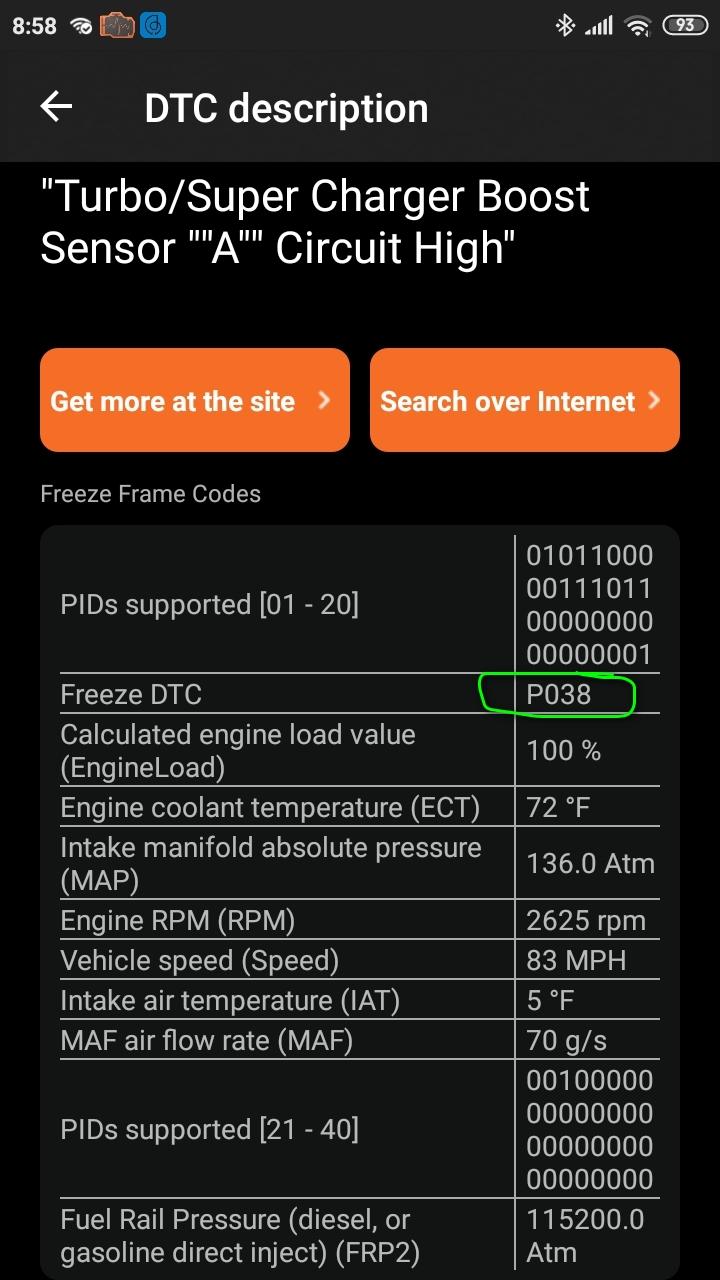Search the code over Internet
The image size is (720, 1280).
525,400
